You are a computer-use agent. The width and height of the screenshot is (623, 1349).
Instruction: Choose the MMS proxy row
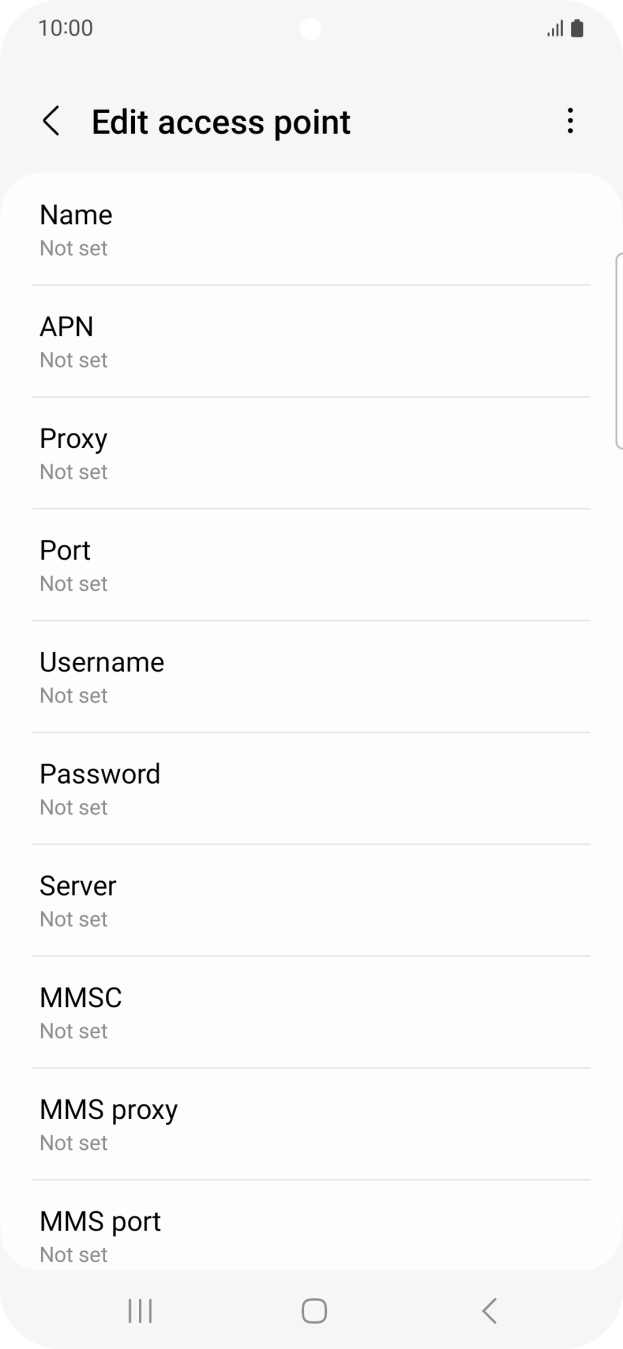(x=311, y=1125)
